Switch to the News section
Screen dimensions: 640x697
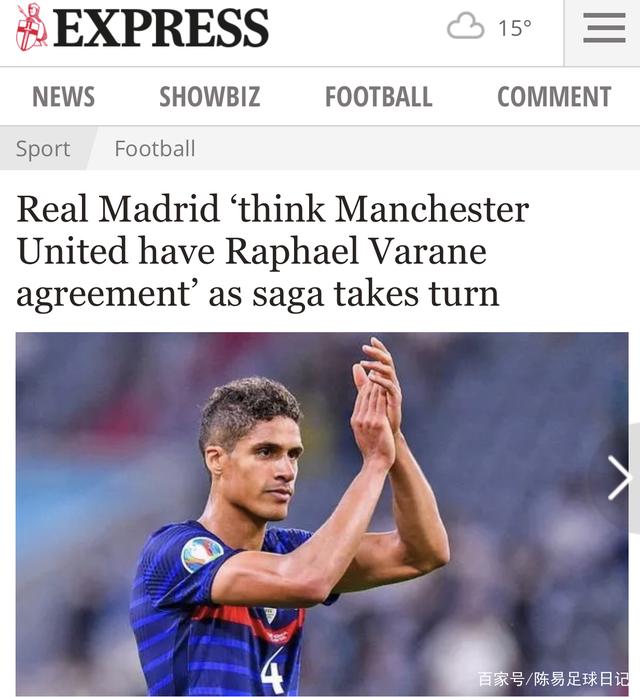pyautogui.click(x=63, y=97)
